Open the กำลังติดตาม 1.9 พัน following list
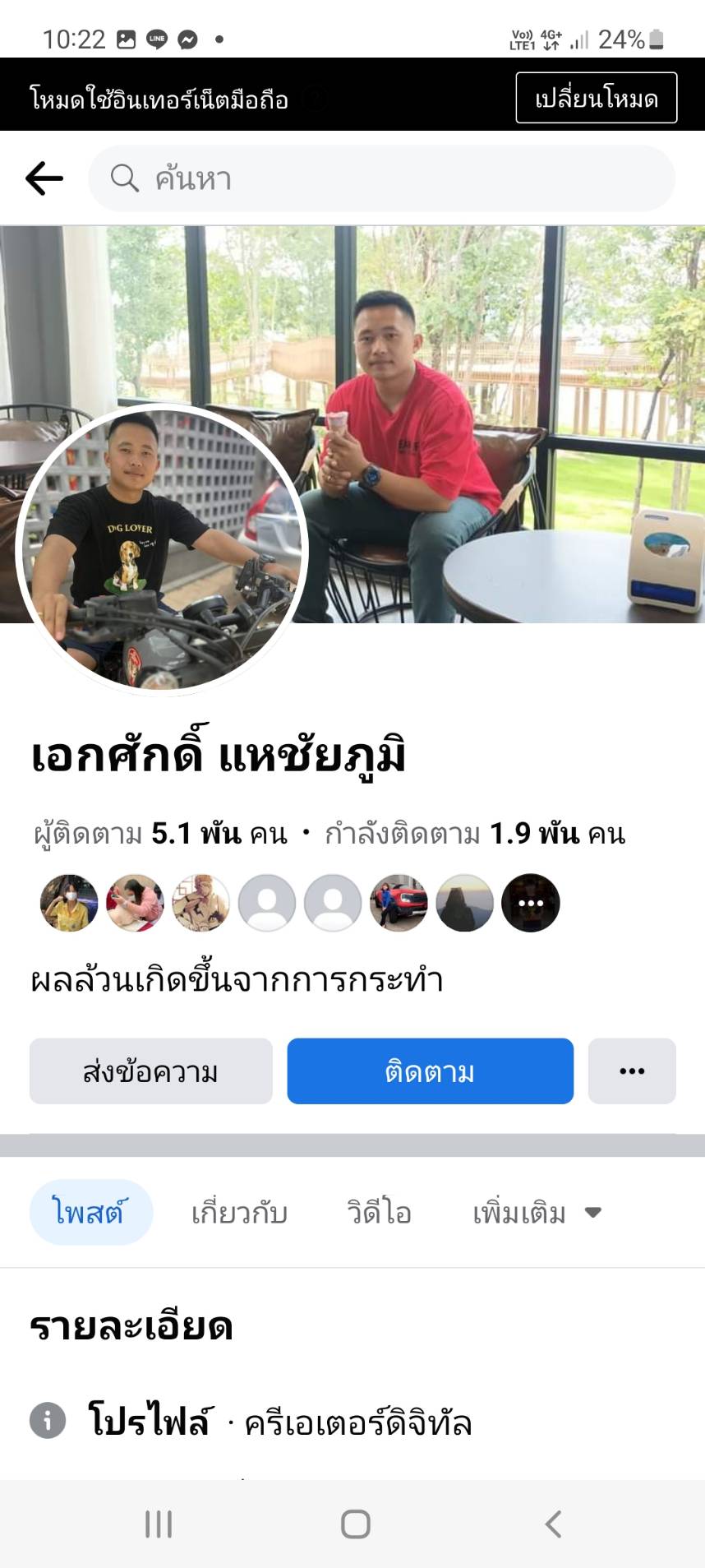This screenshot has height=1568, width=705. point(476,834)
